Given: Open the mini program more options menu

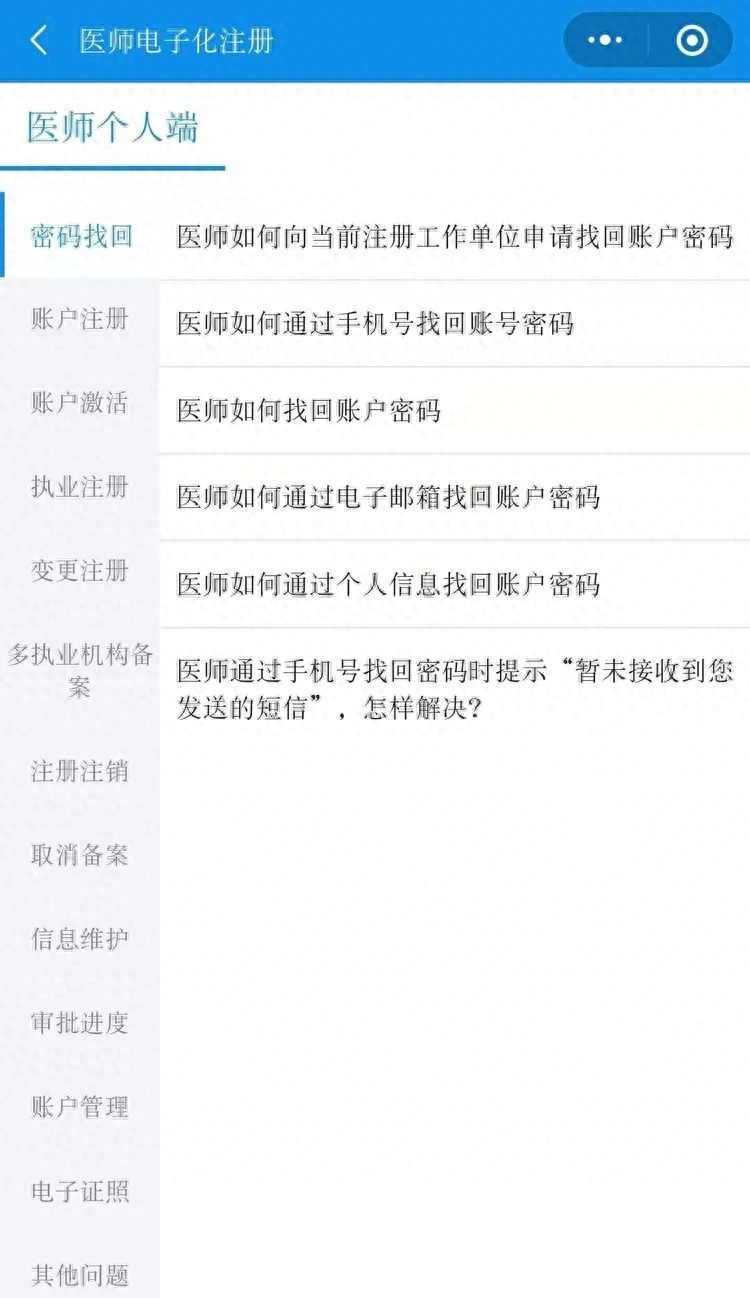Looking at the screenshot, I should tap(606, 41).
